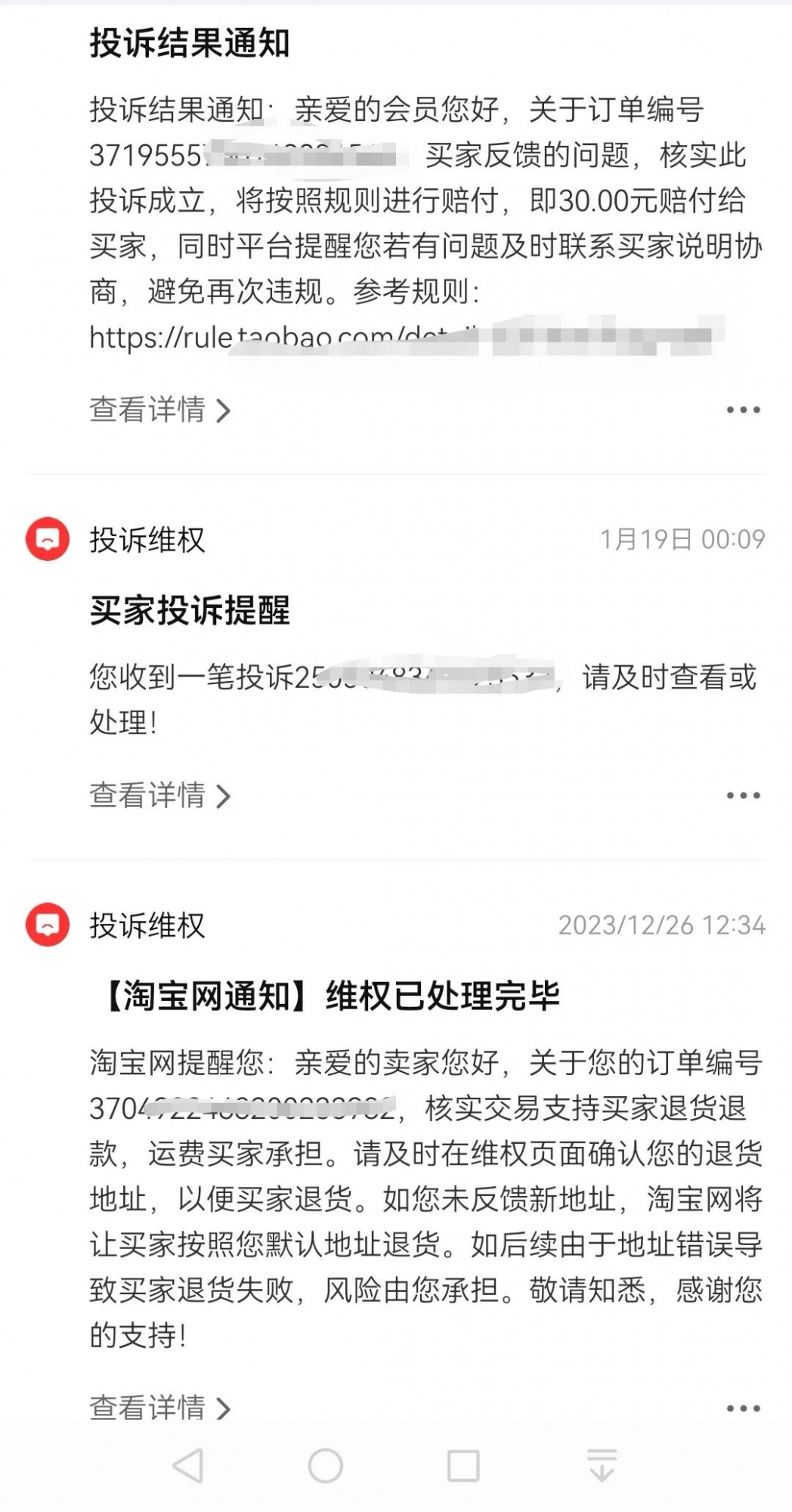Open the overflow menu for 维权已处理完毕

click(x=743, y=1408)
